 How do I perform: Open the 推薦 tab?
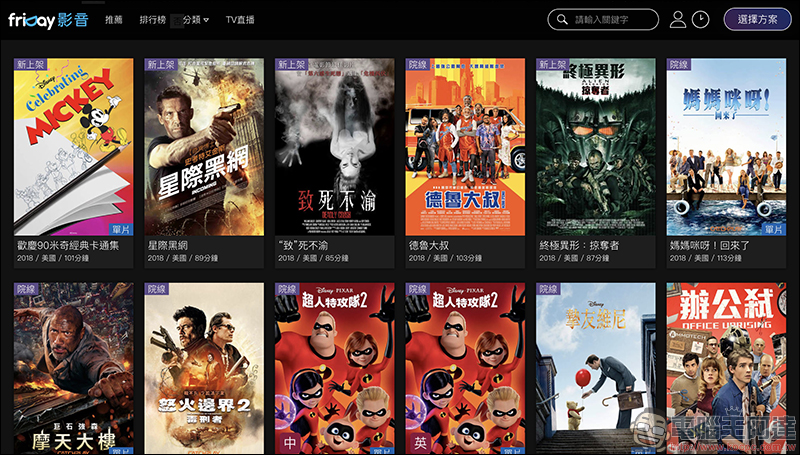tap(114, 20)
